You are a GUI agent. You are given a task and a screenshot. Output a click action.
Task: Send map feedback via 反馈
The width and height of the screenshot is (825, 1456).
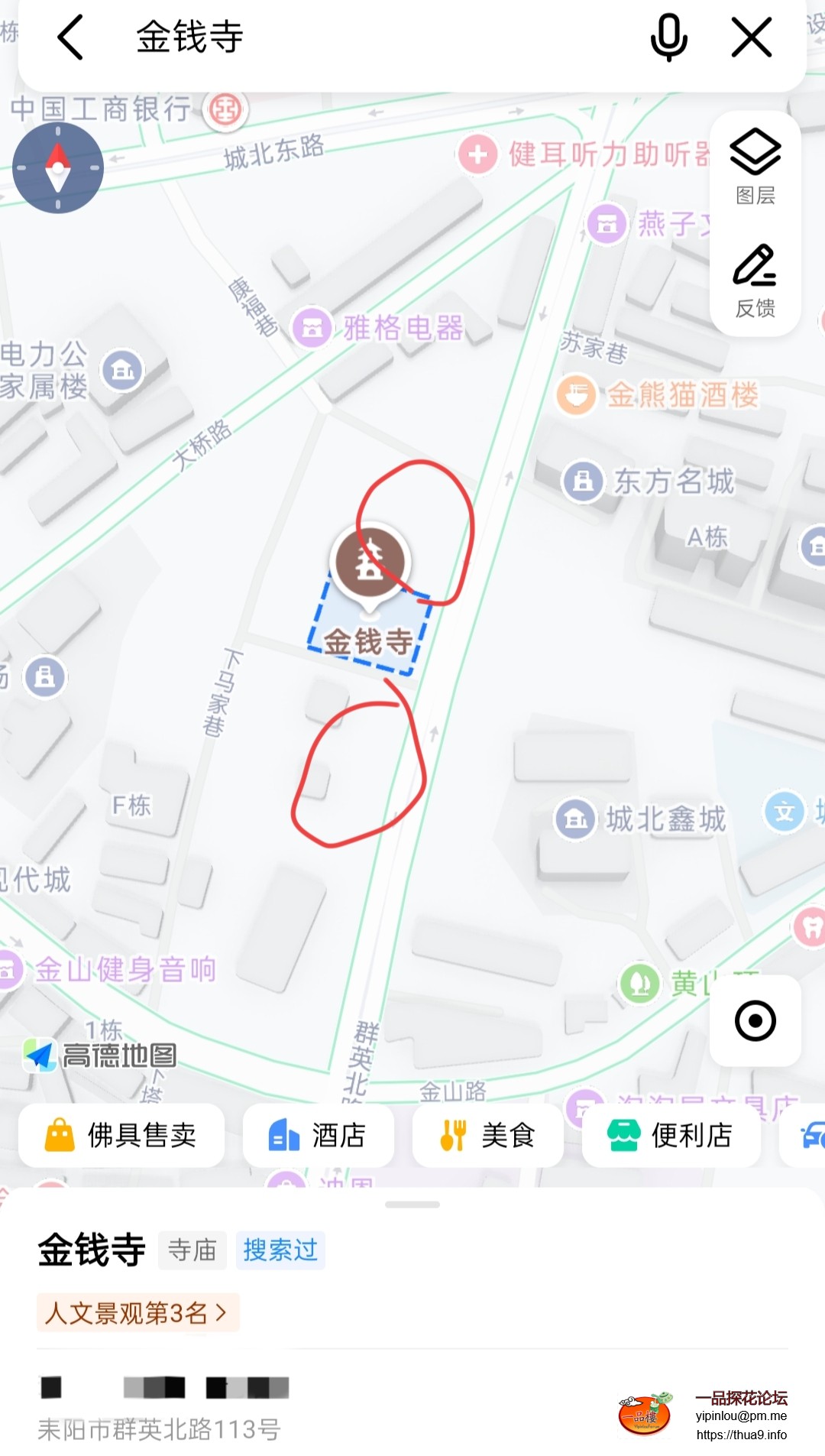tap(755, 280)
